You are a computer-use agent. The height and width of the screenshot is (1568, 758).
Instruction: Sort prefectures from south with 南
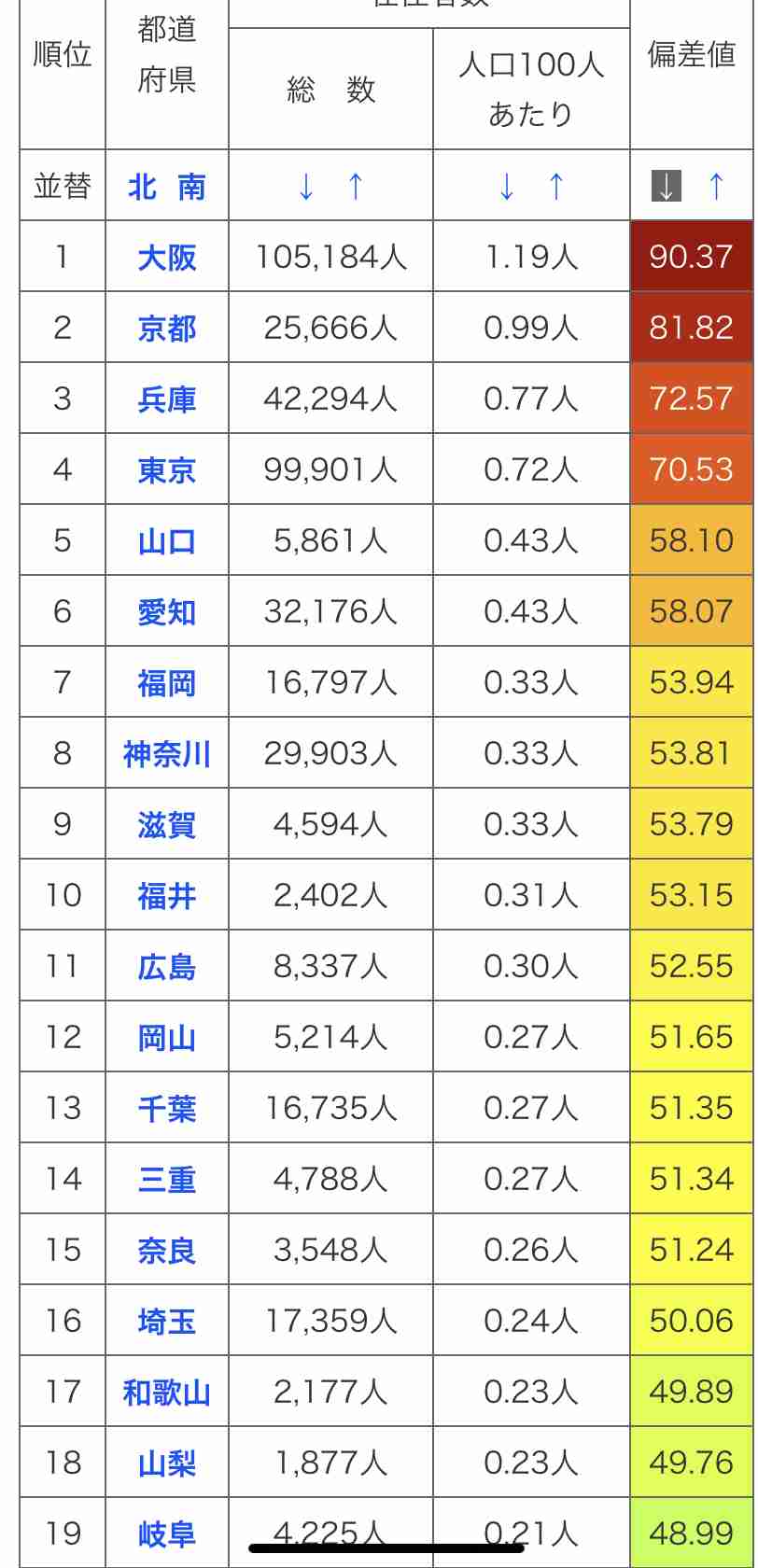pos(191,187)
